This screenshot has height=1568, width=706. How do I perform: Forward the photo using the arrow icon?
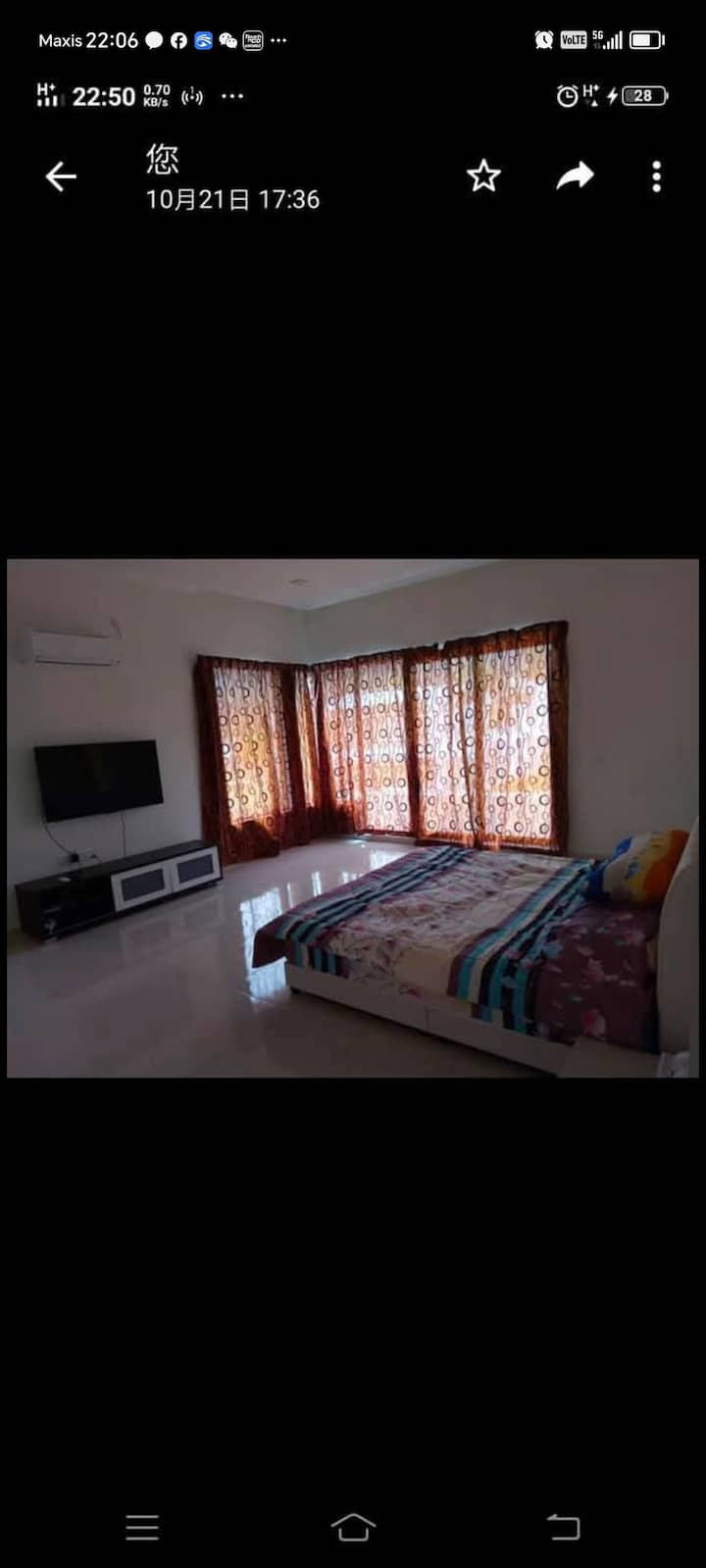point(575,177)
